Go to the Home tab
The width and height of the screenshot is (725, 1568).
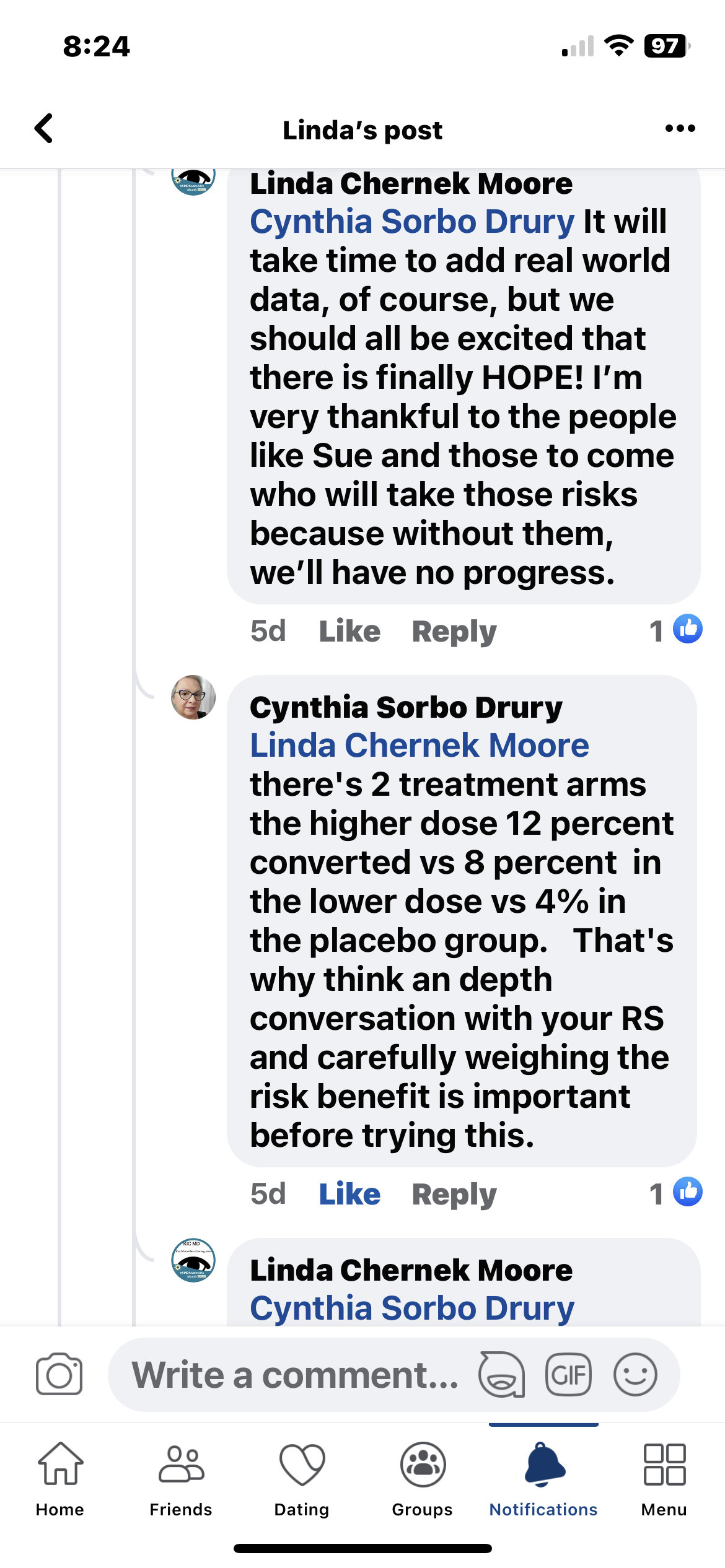click(60, 1477)
